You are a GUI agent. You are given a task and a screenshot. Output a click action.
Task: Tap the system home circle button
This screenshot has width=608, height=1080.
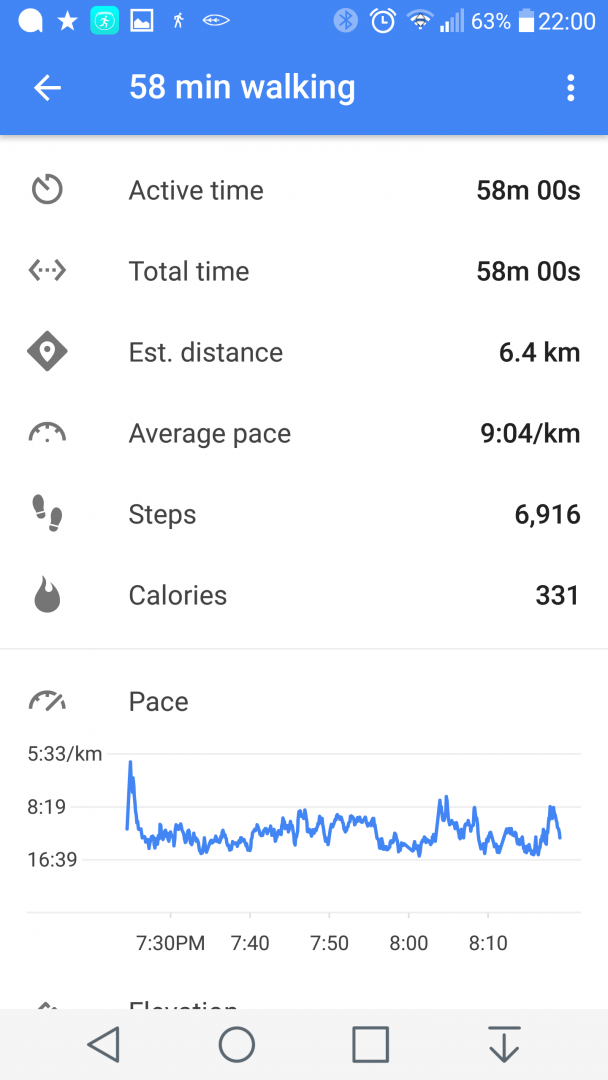coord(237,1044)
